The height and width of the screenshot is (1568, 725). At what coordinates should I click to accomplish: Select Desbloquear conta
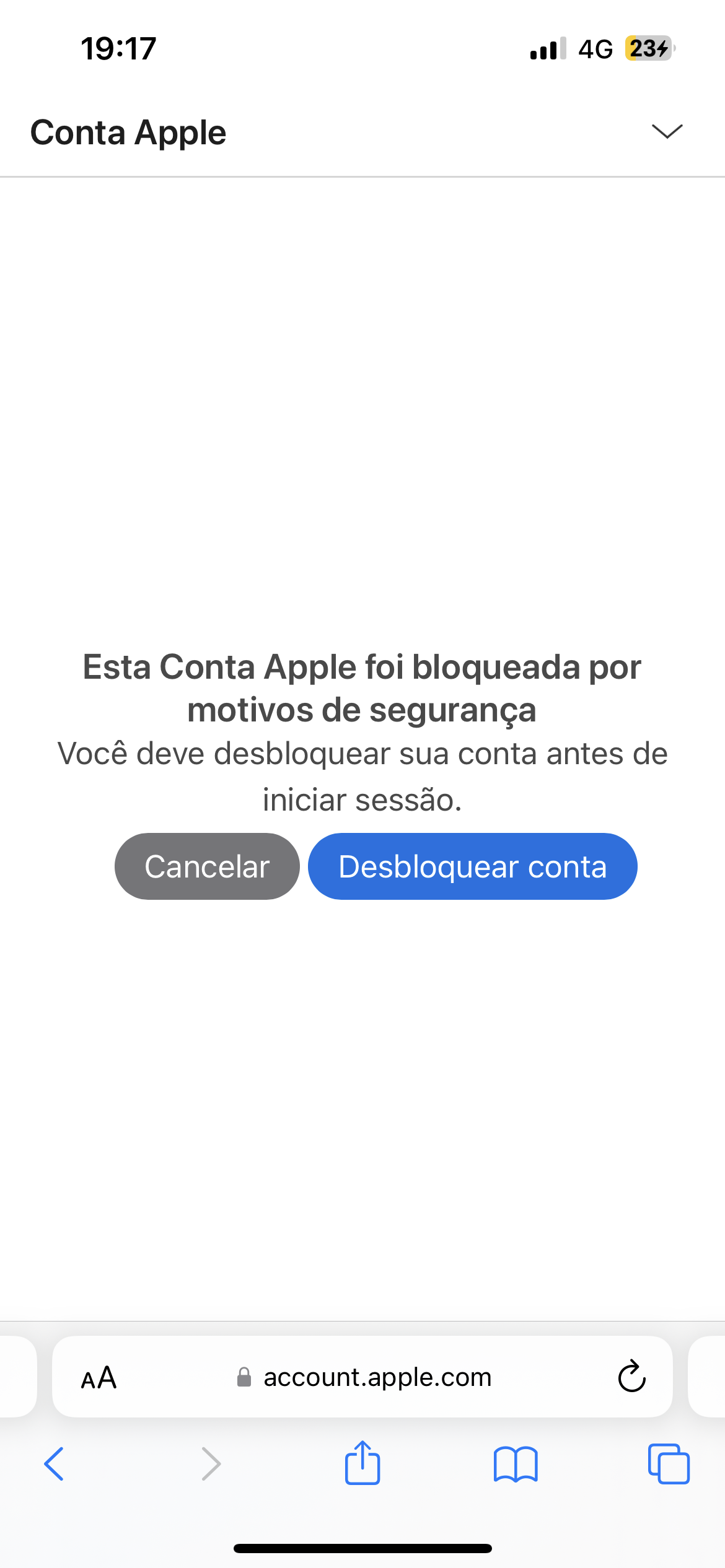tap(472, 866)
